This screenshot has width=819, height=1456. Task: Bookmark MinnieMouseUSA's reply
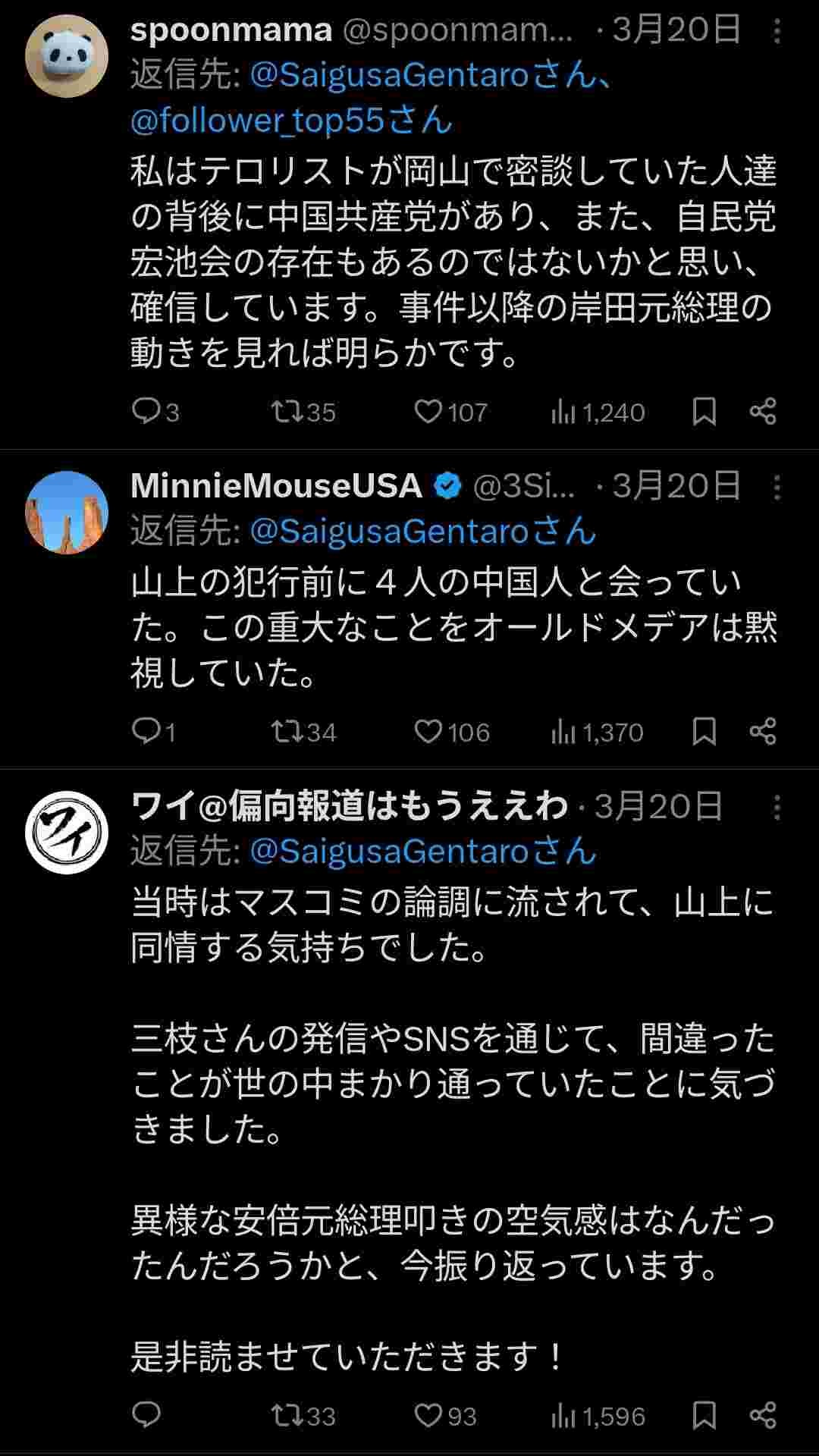click(x=704, y=731)
